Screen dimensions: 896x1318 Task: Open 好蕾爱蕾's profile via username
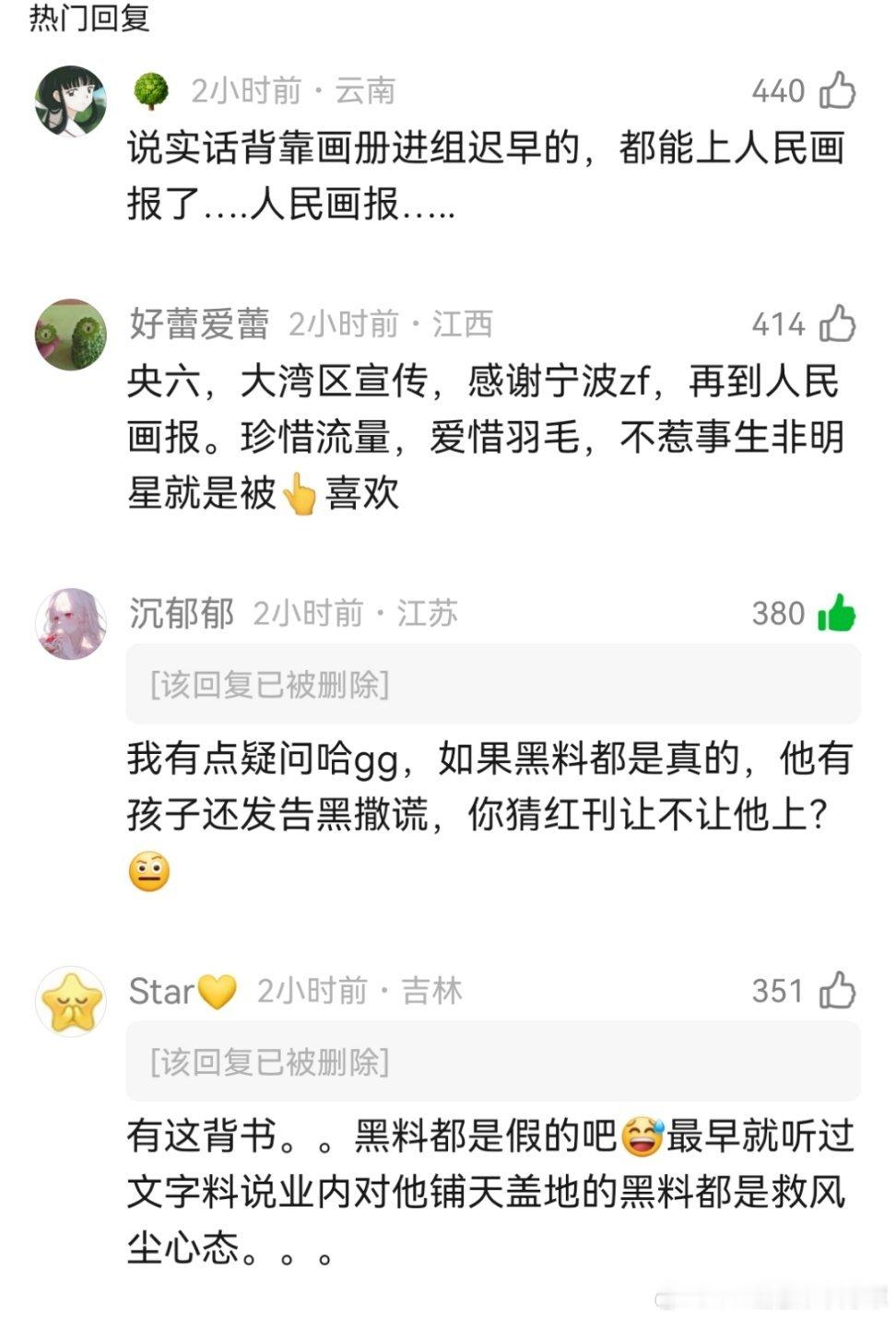(x=198, y=324)
